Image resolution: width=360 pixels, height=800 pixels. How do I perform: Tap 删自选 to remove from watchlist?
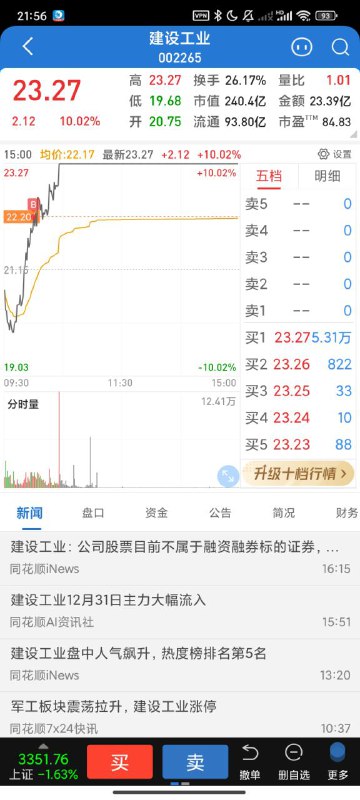[x=294, y=762]
